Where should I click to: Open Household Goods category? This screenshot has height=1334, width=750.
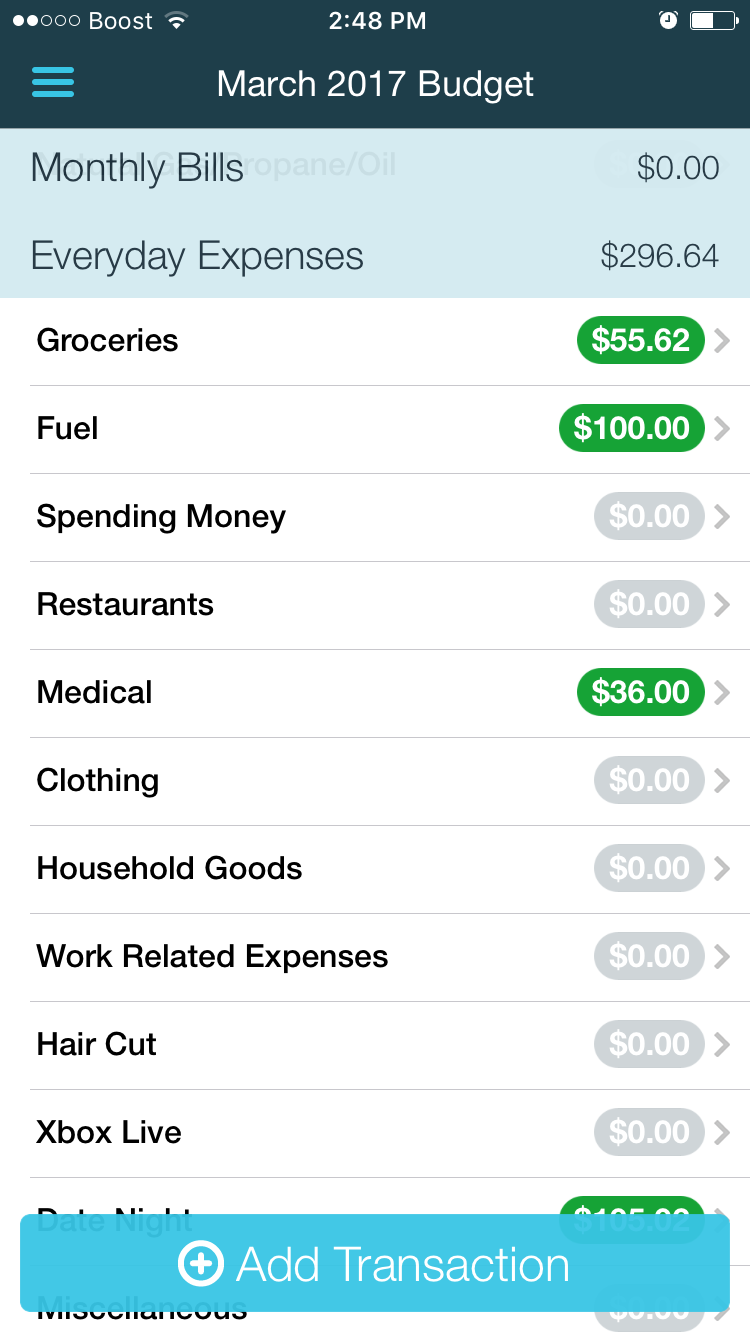tap(375, 869)
